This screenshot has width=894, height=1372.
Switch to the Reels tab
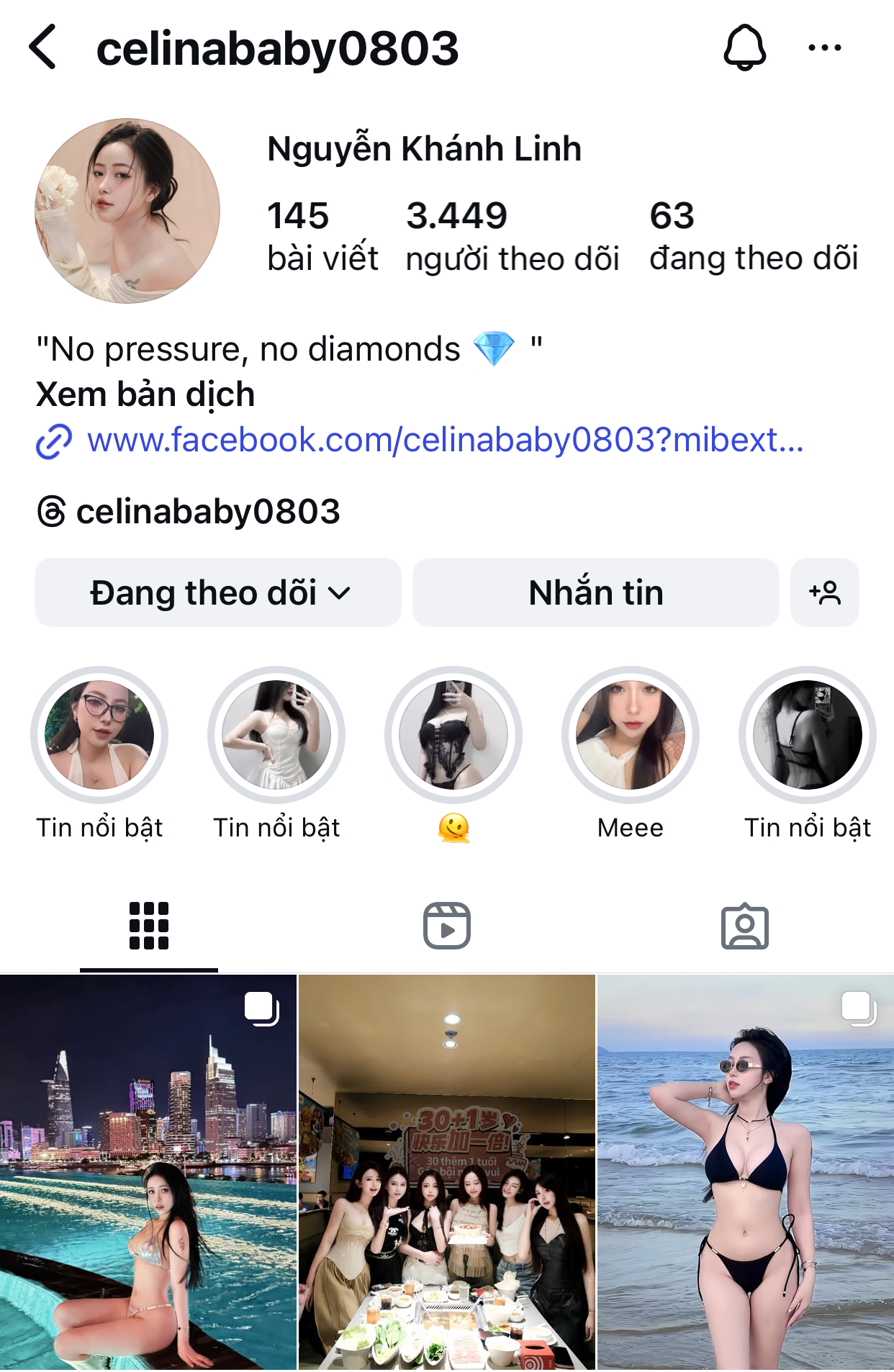coord(446,926)
